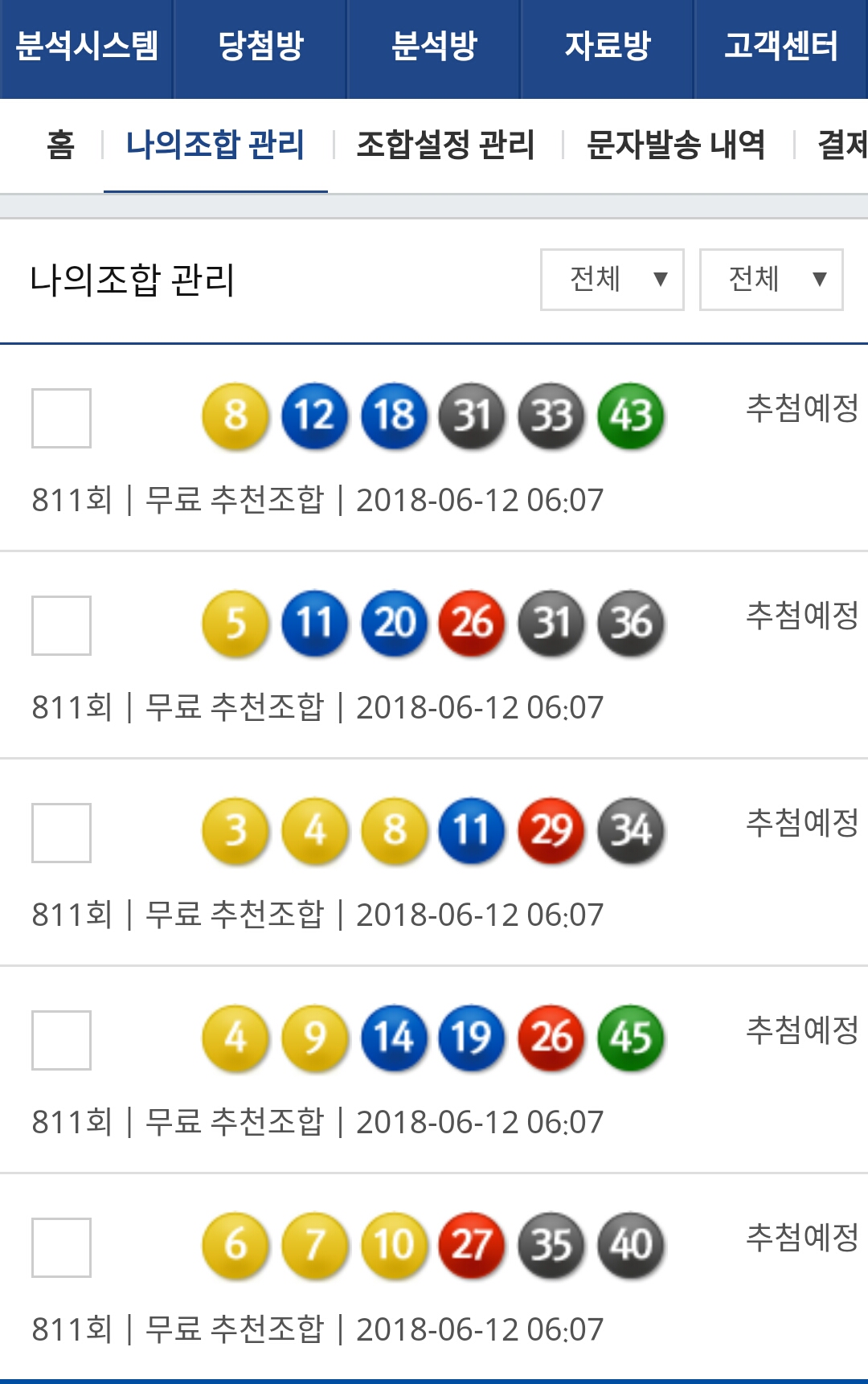Visit the 고객센터 tab

(781, 47)
